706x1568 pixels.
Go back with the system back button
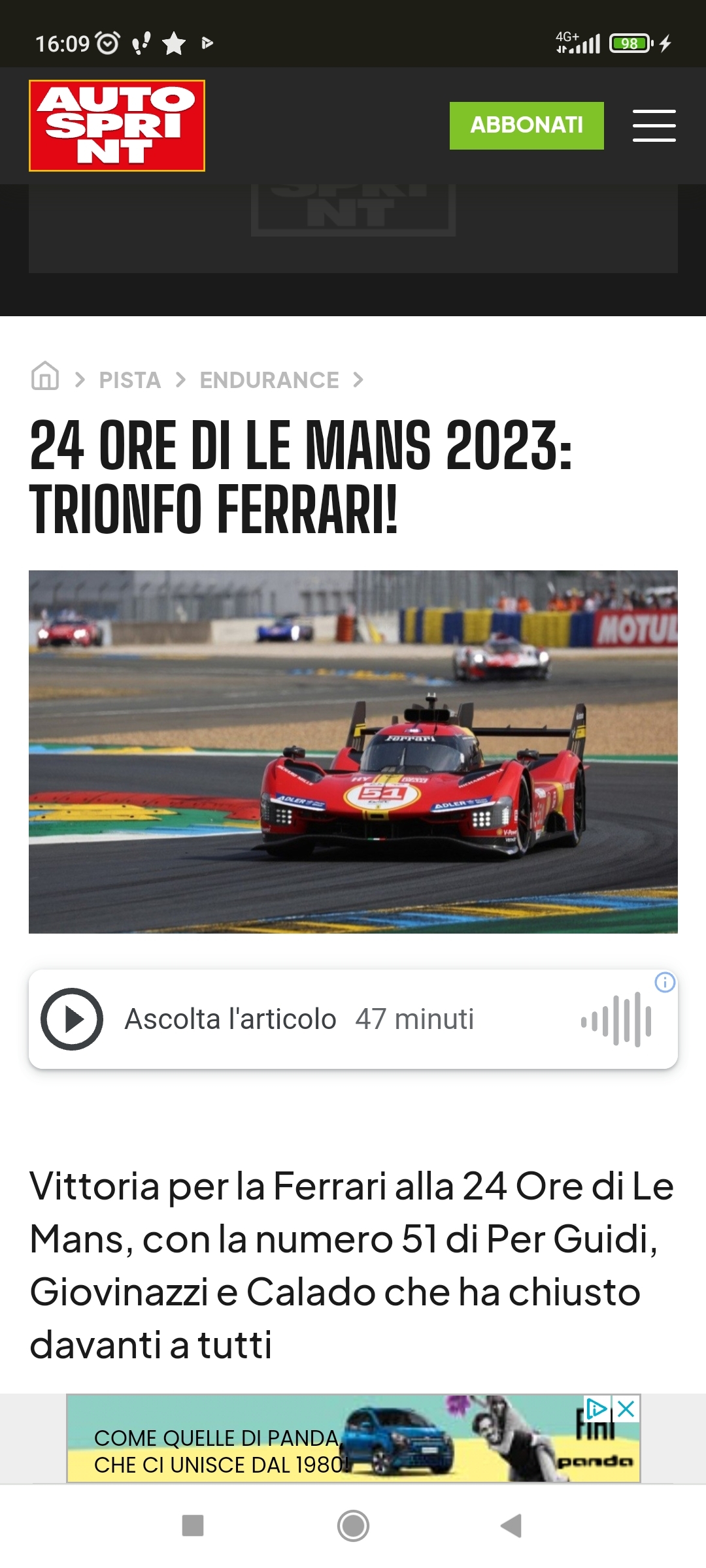(x=511, y=1526)
